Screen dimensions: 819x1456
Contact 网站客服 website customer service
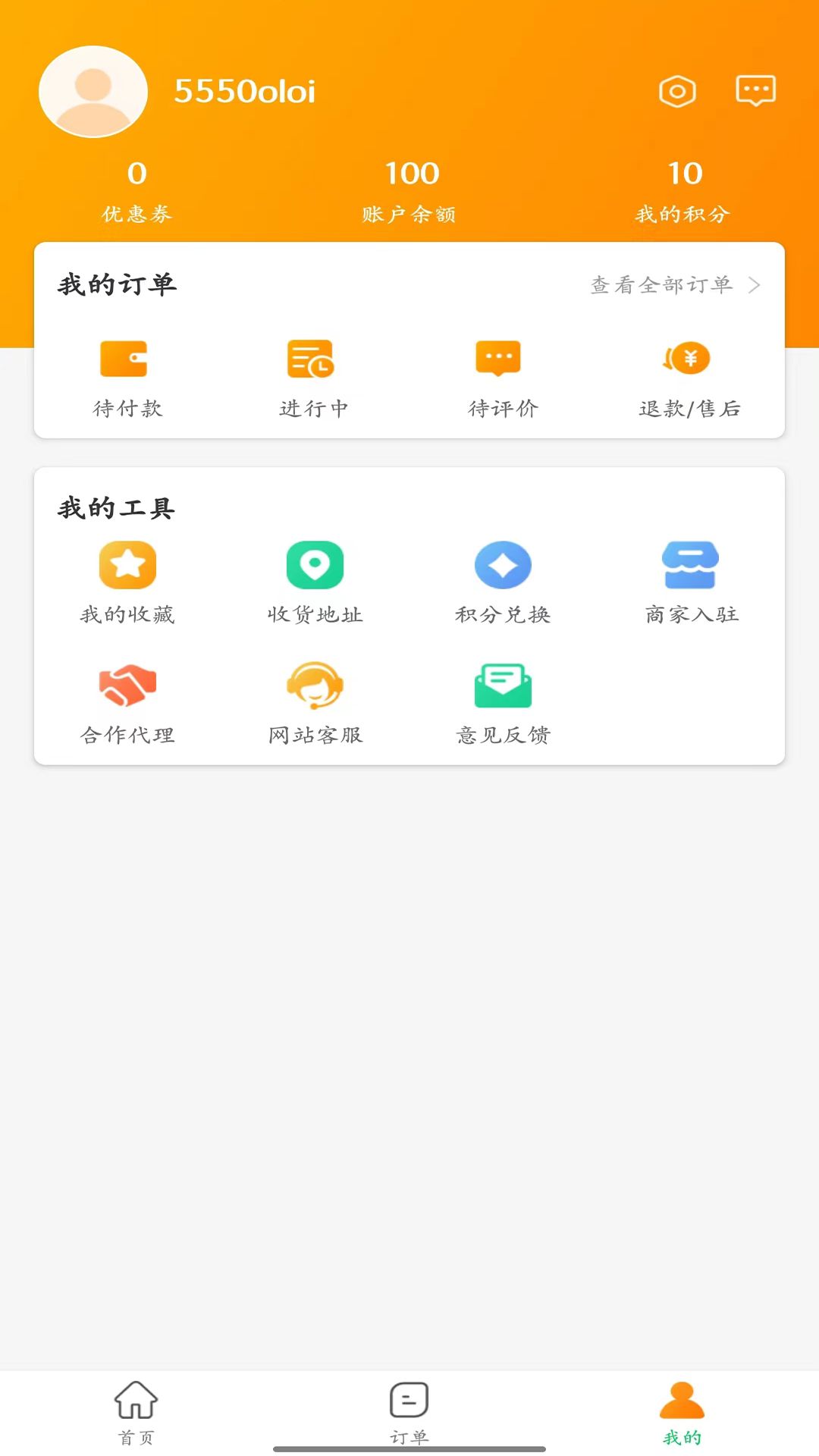[x=315, y=704]
